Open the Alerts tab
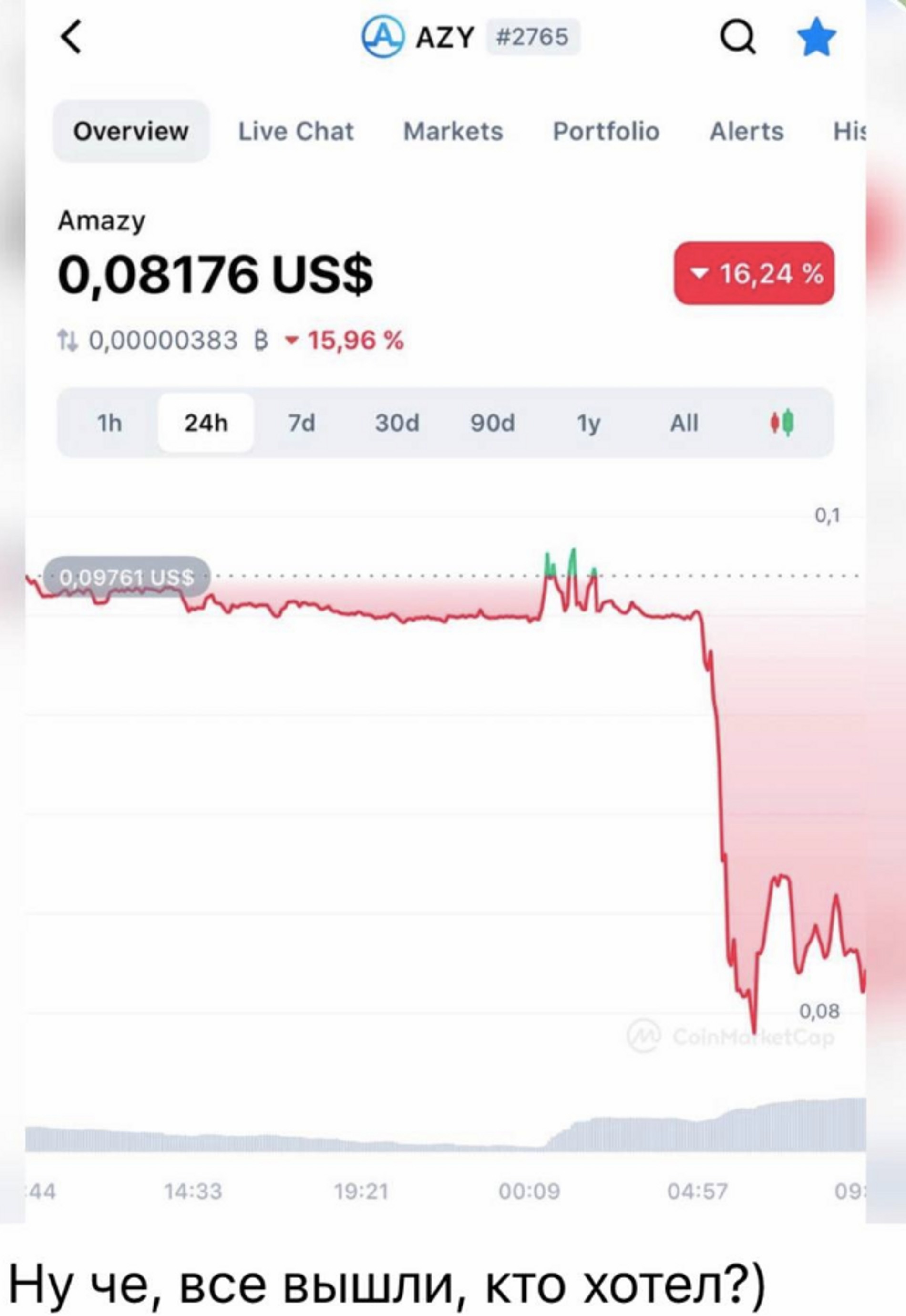This screenshot has width=906, height=1316. coord(746,132)
